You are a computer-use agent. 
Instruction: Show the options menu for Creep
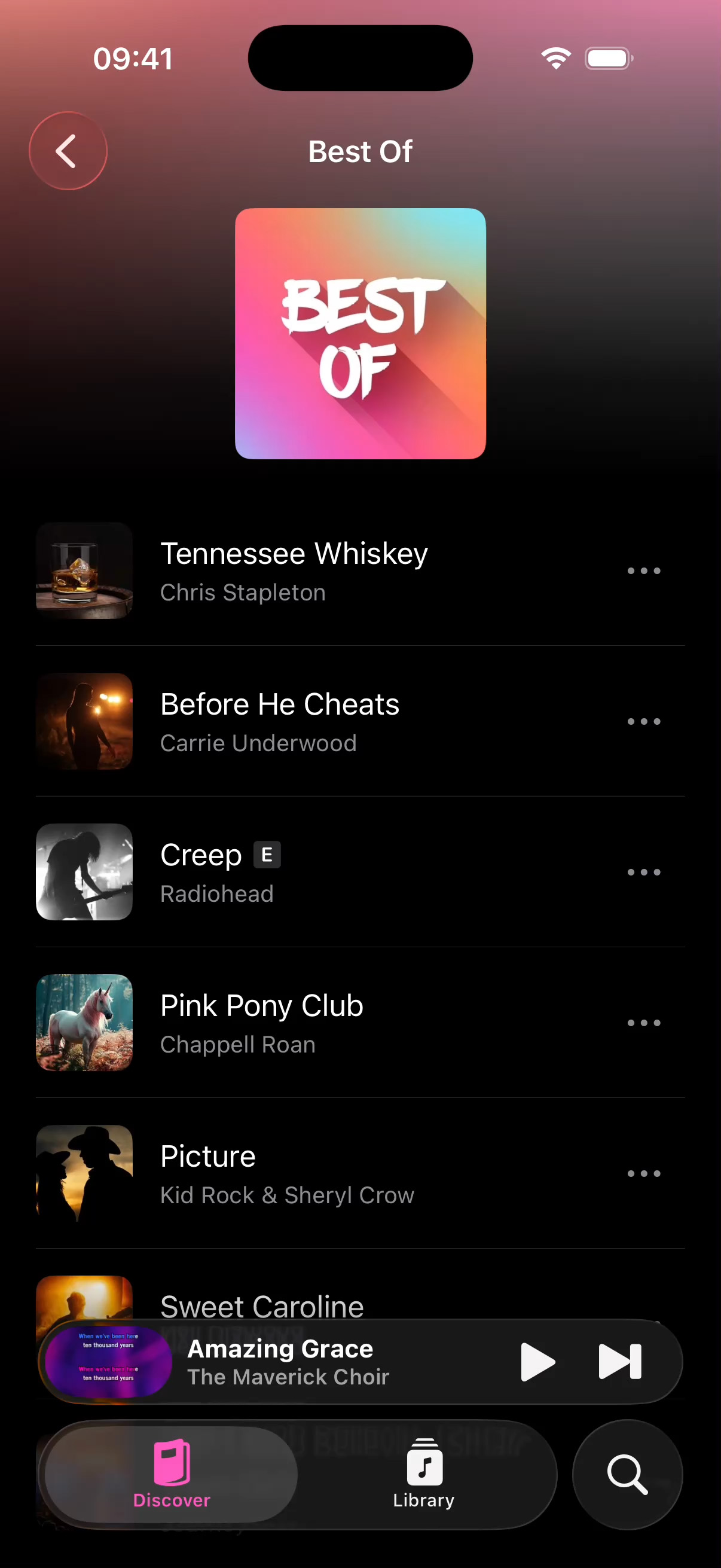pyautogui.click(x=643, y=873)
